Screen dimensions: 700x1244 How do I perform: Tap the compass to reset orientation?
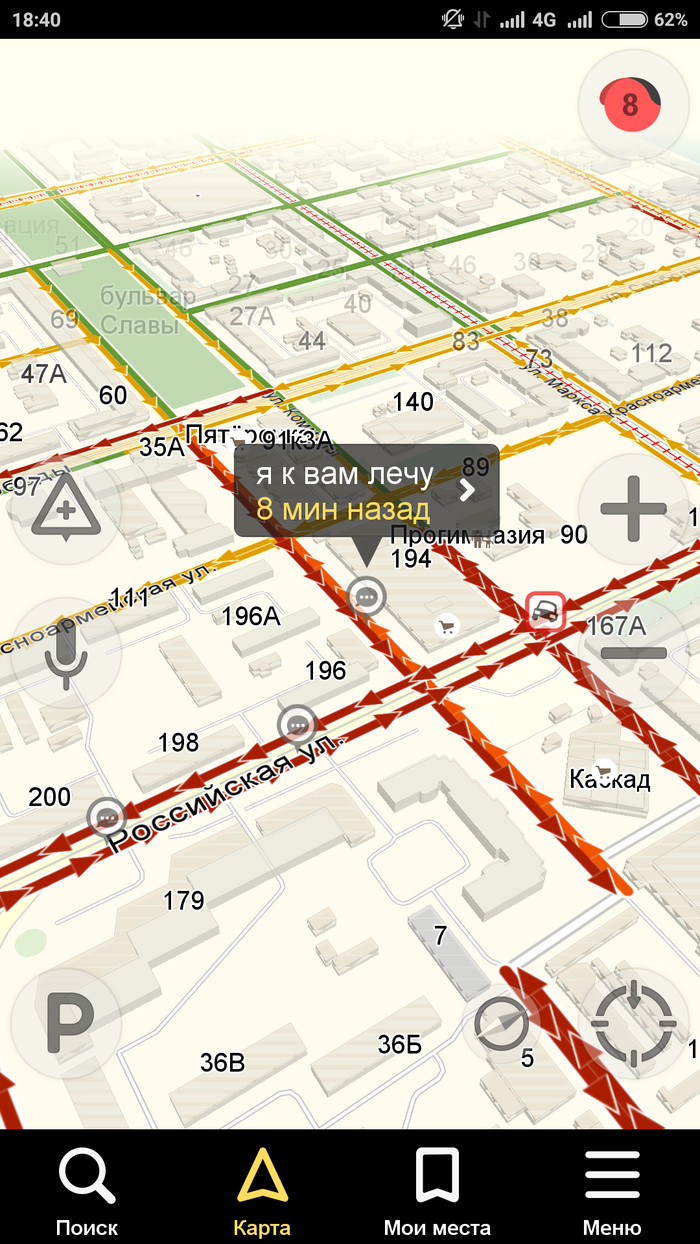501,1022
